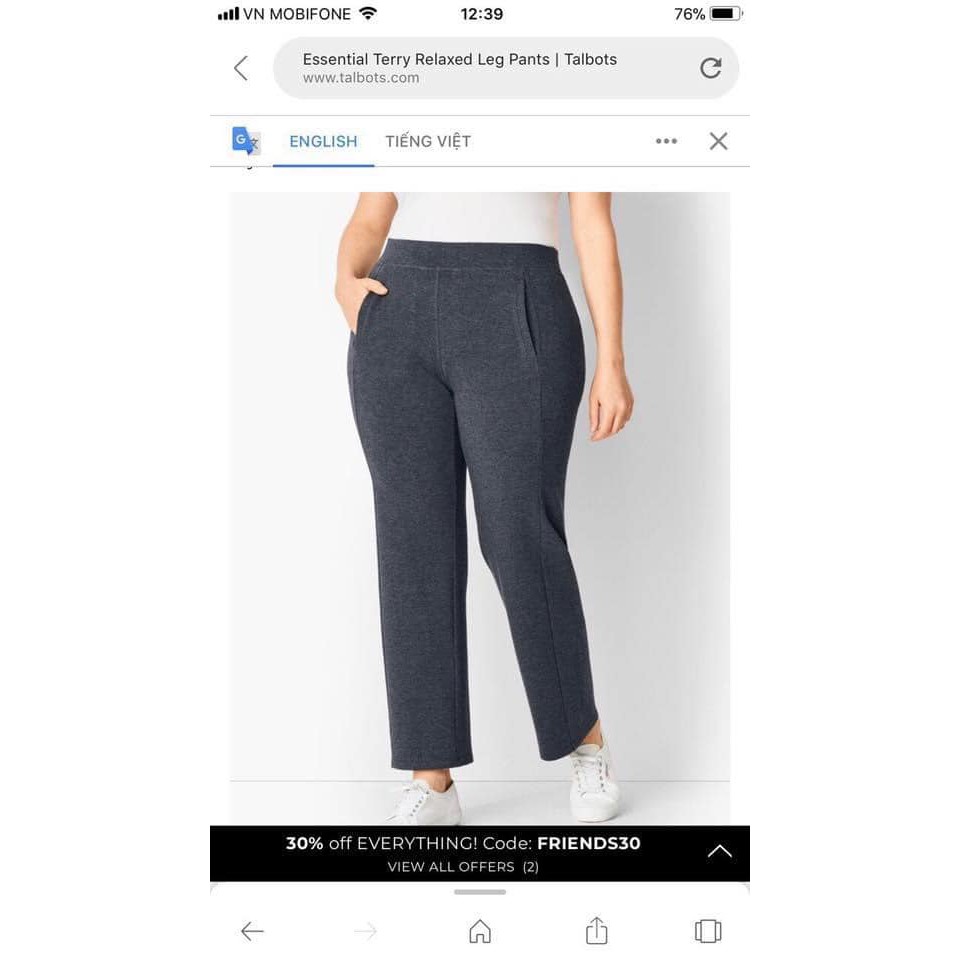Open the pants product image

click(x=480, y=500)
